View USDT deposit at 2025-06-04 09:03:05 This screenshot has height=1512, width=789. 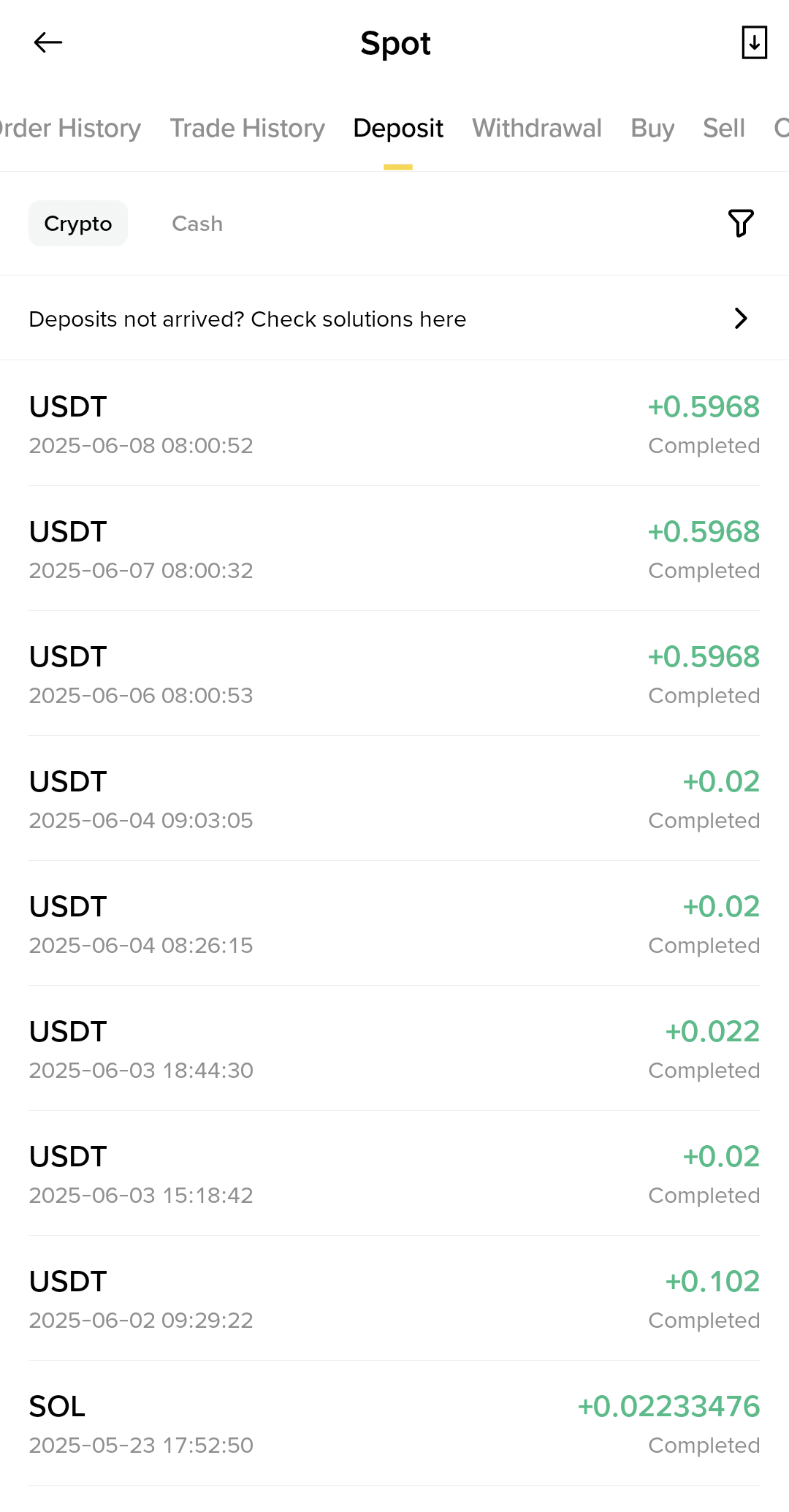pyautogui.click(x=394, y=799)
